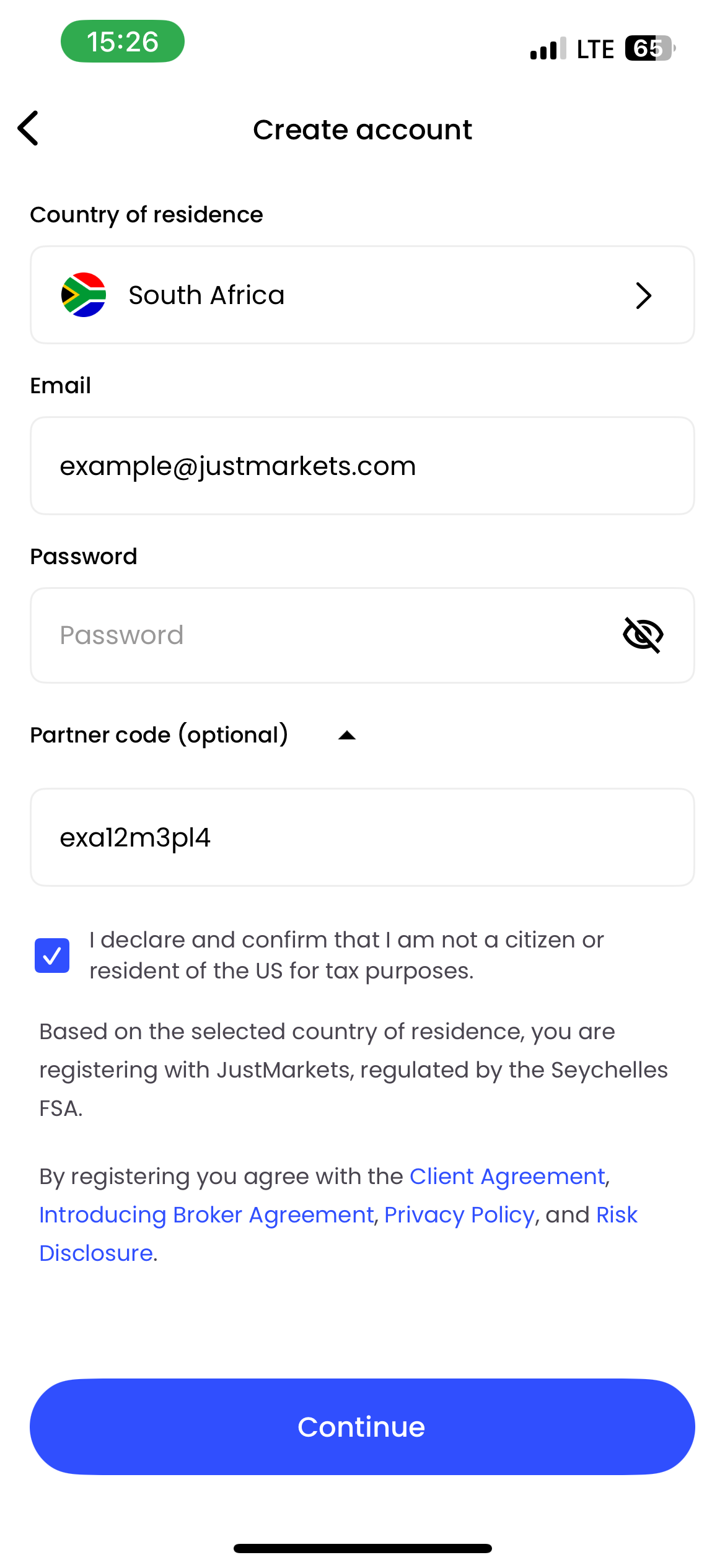Select the Create account title area
The width and height of the screenshot is (725, 1568).
point(362,129)
